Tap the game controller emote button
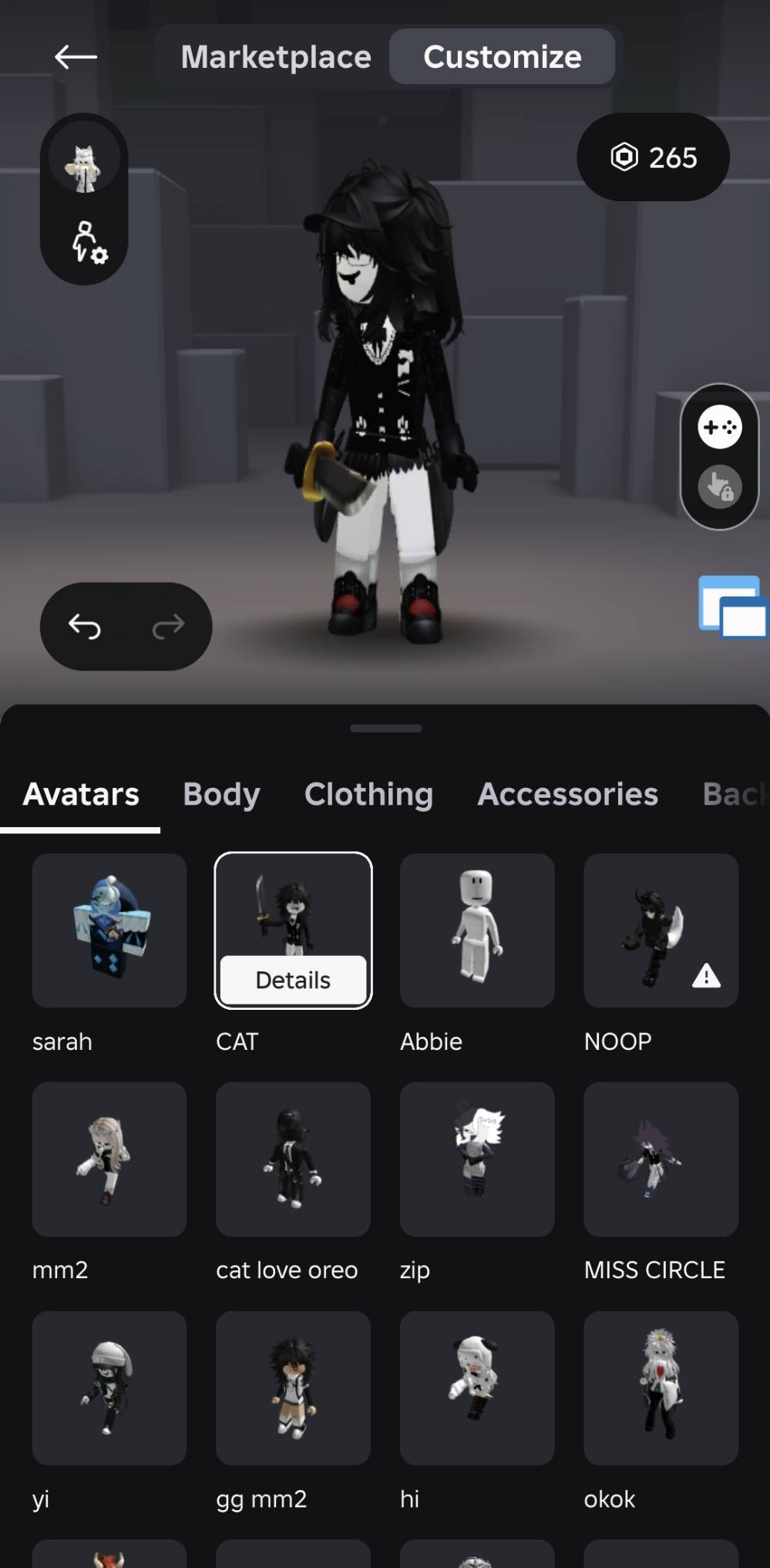This screenshot has height=1568, width=770. click(x=720, y=427)
